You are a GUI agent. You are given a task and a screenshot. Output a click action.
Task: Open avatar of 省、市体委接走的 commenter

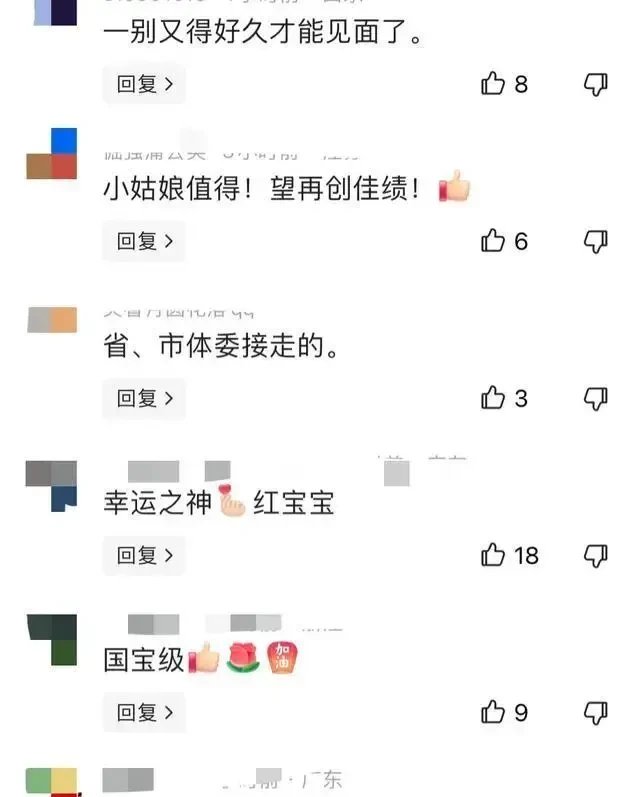click(x=52, y=320)
